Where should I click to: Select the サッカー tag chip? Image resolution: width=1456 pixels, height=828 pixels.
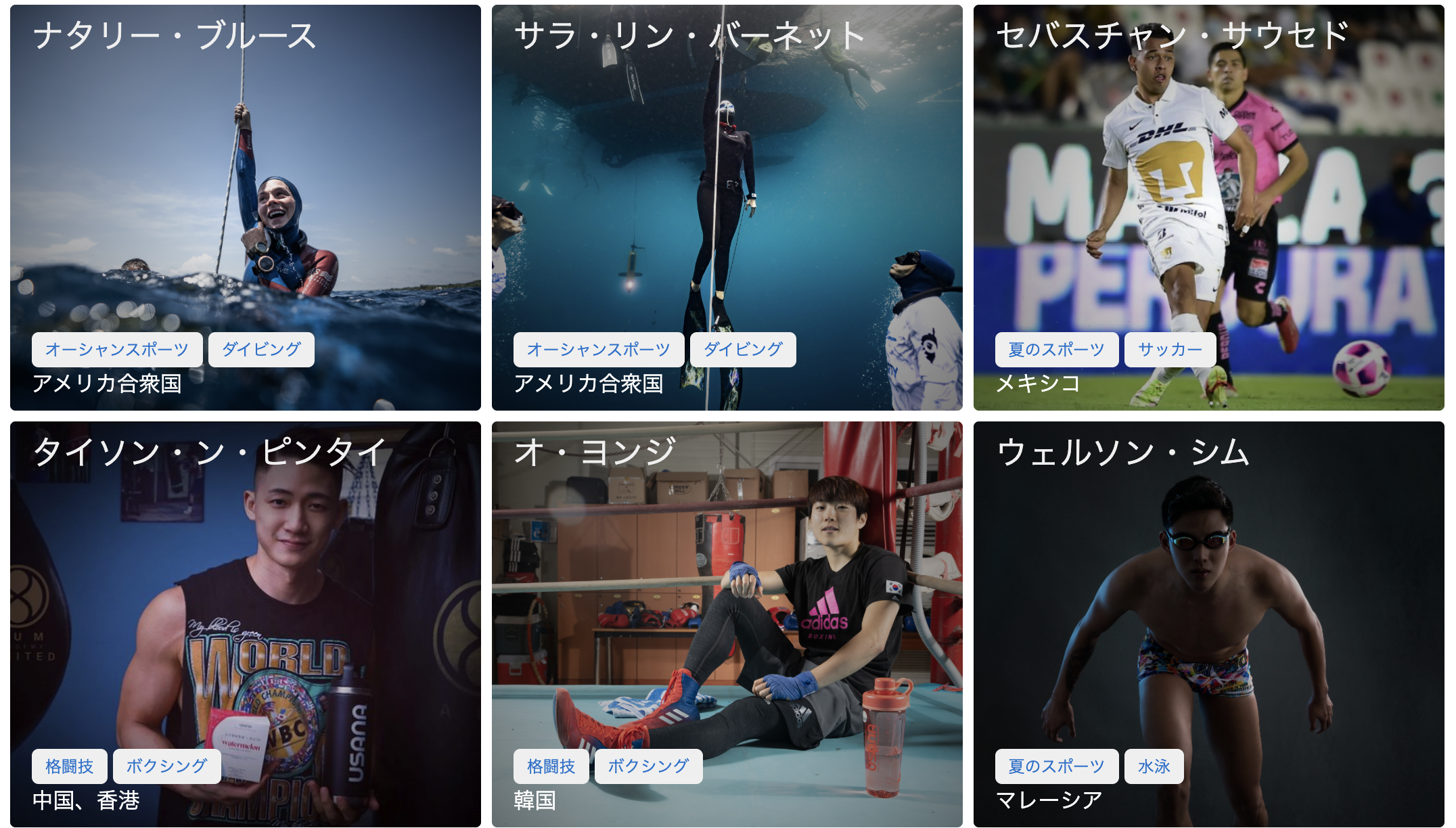coord(1170,350)
